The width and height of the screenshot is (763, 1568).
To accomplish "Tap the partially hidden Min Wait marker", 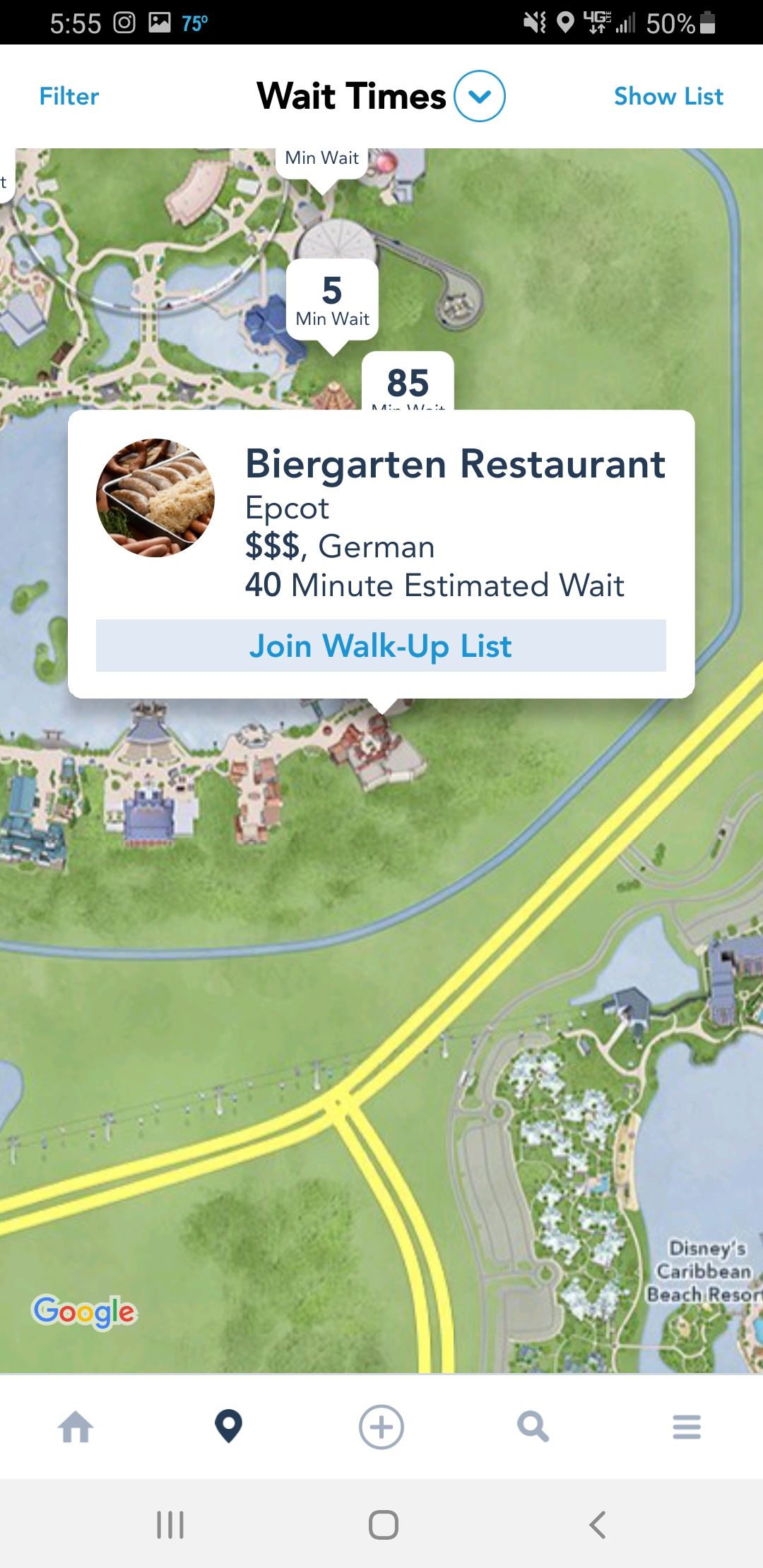I will pos(321,158).
